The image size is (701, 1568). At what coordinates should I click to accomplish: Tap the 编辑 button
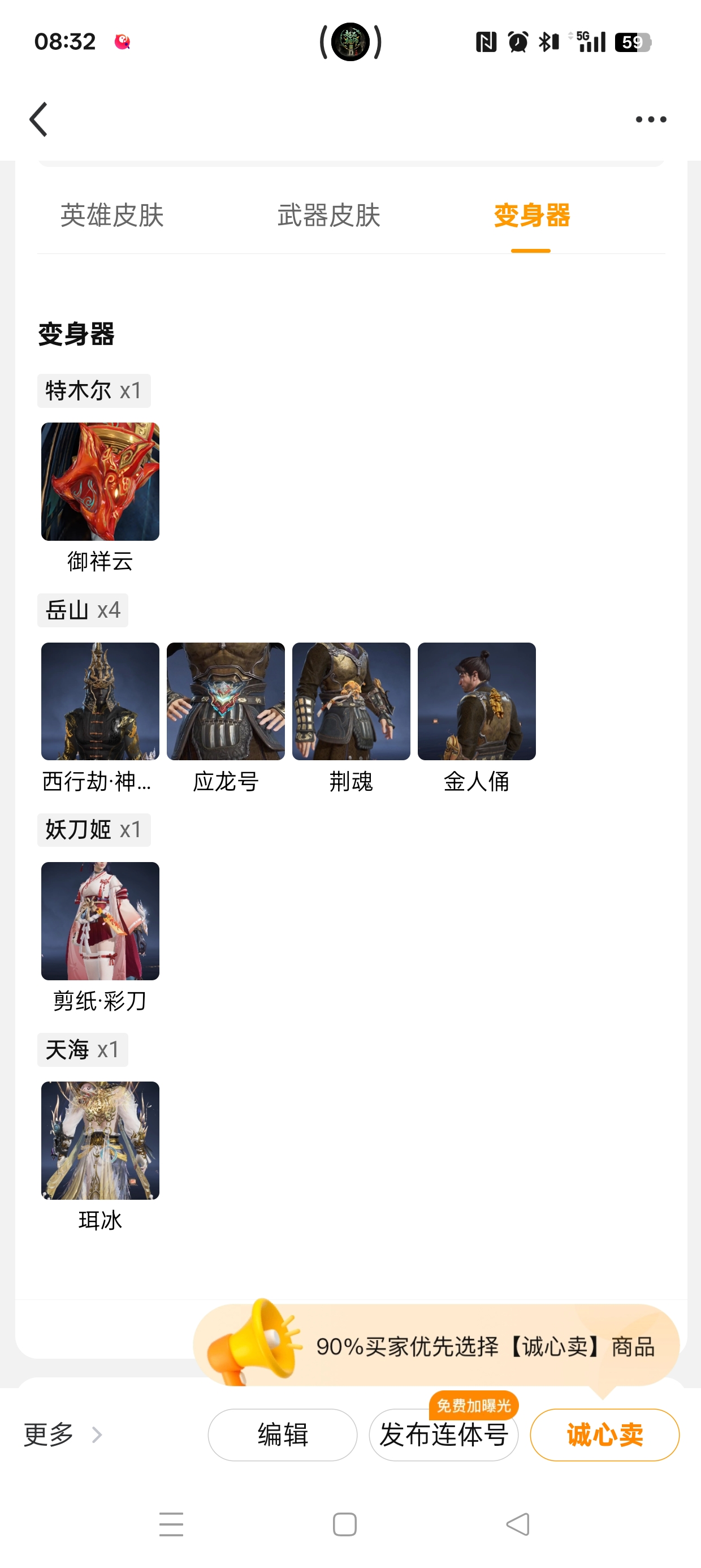[282, 1435]
